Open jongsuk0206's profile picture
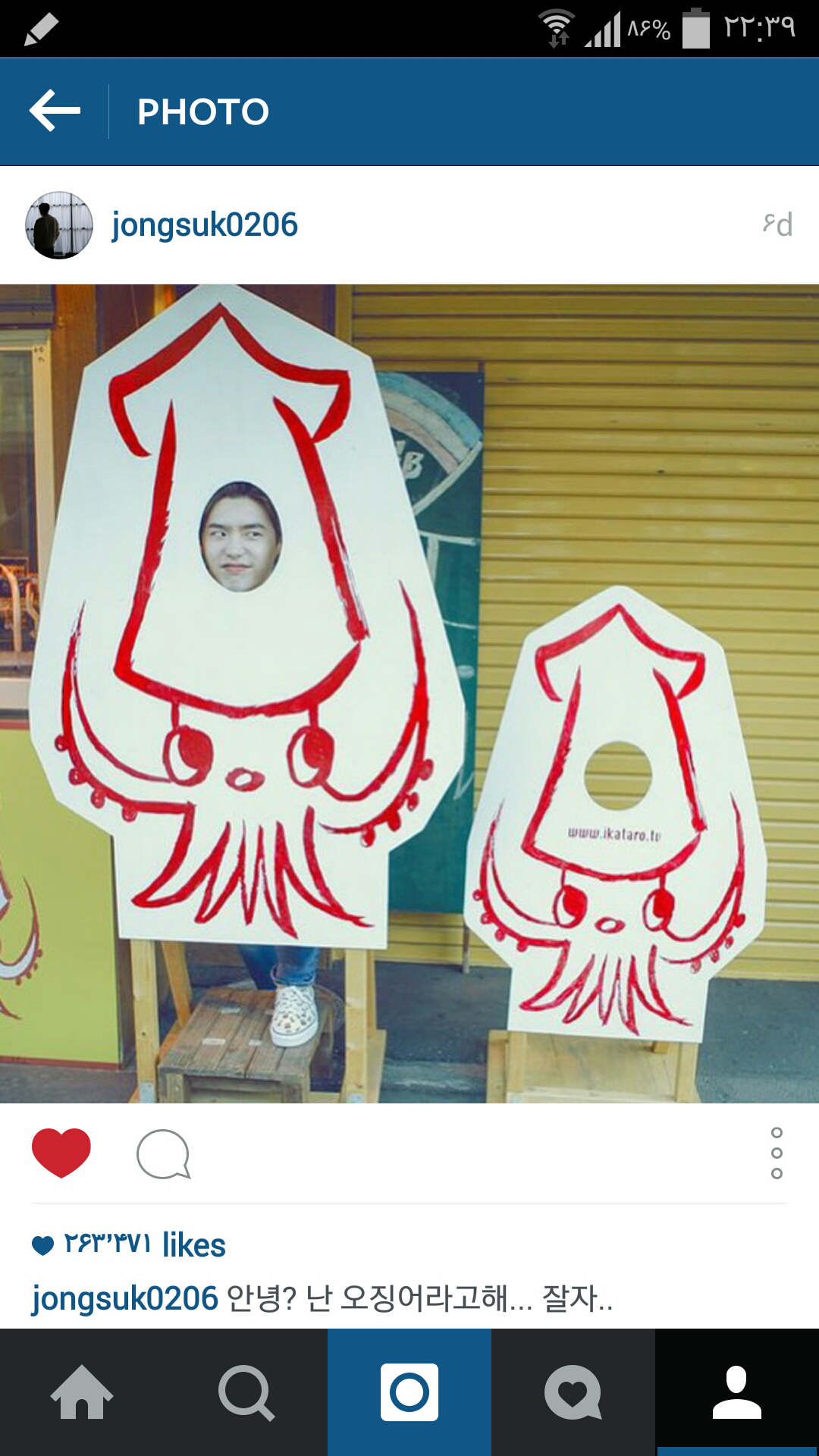 coord(59,225)
